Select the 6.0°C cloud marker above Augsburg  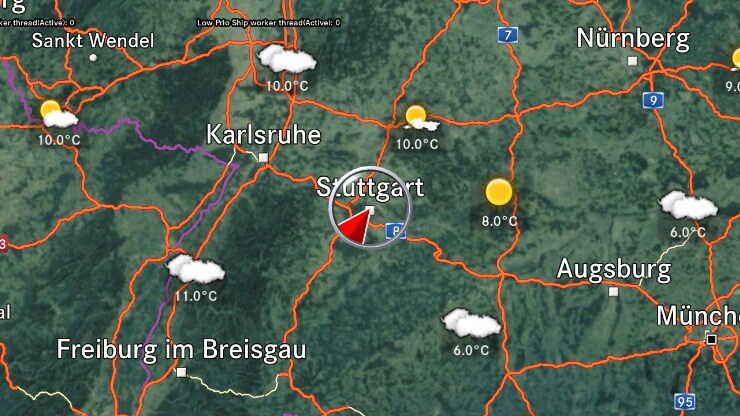click(x=688, y=208)
